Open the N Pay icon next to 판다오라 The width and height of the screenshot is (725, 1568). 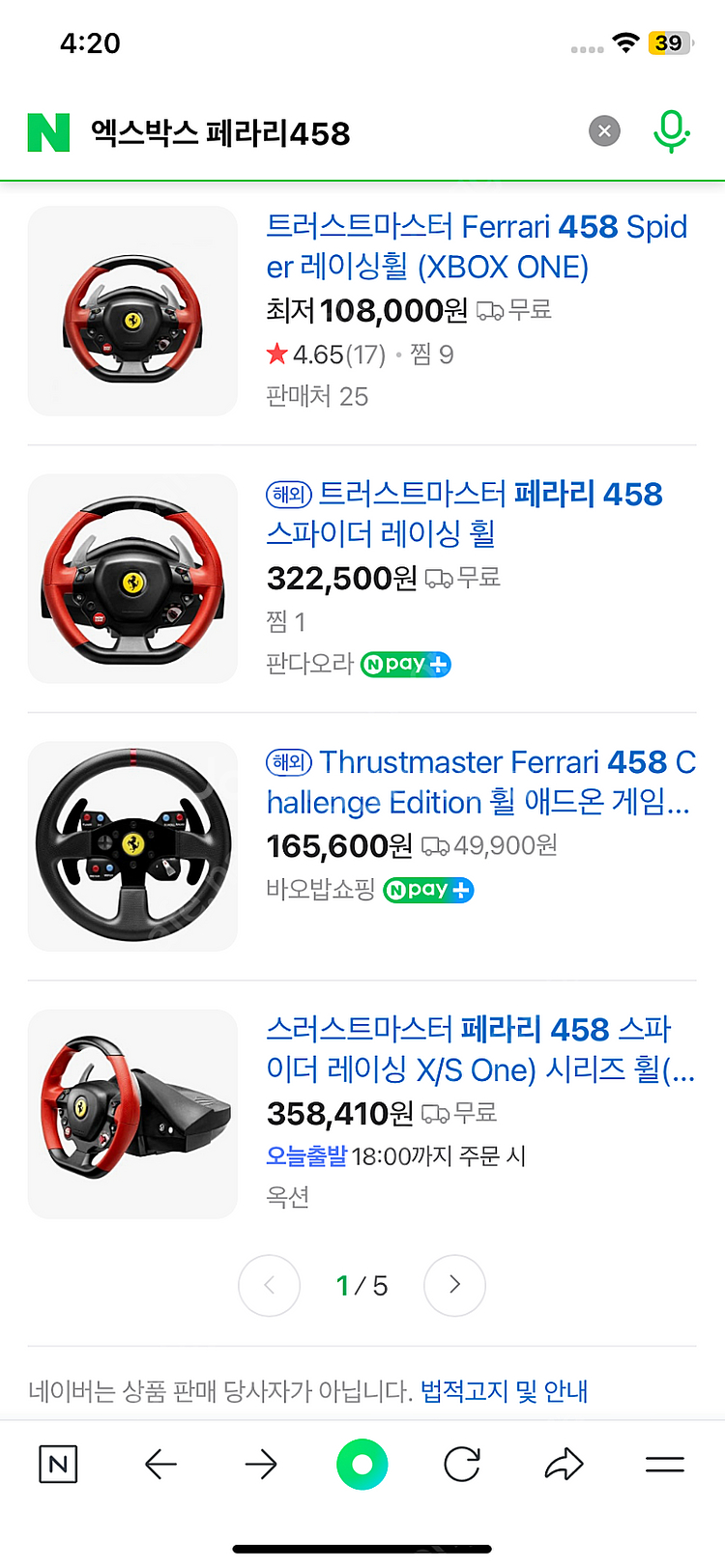tap(405, 664)
